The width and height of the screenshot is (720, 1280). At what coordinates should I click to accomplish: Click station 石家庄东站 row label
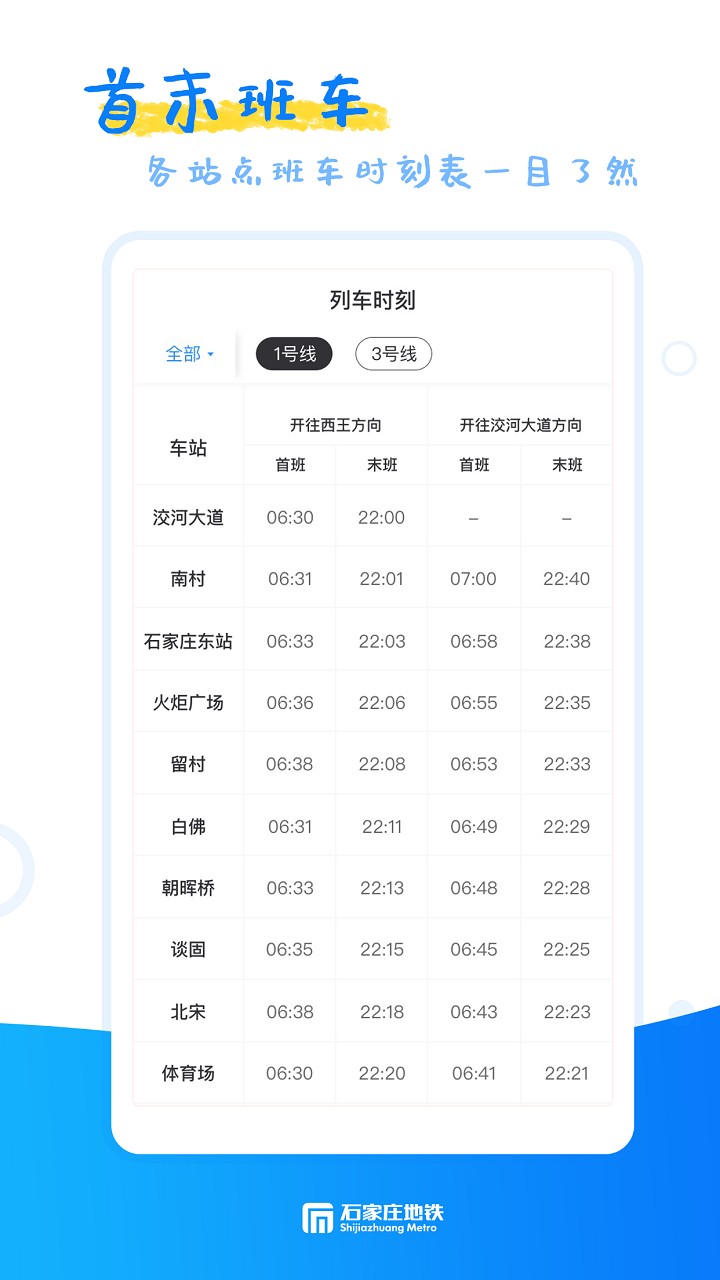[x=187, y=639]
